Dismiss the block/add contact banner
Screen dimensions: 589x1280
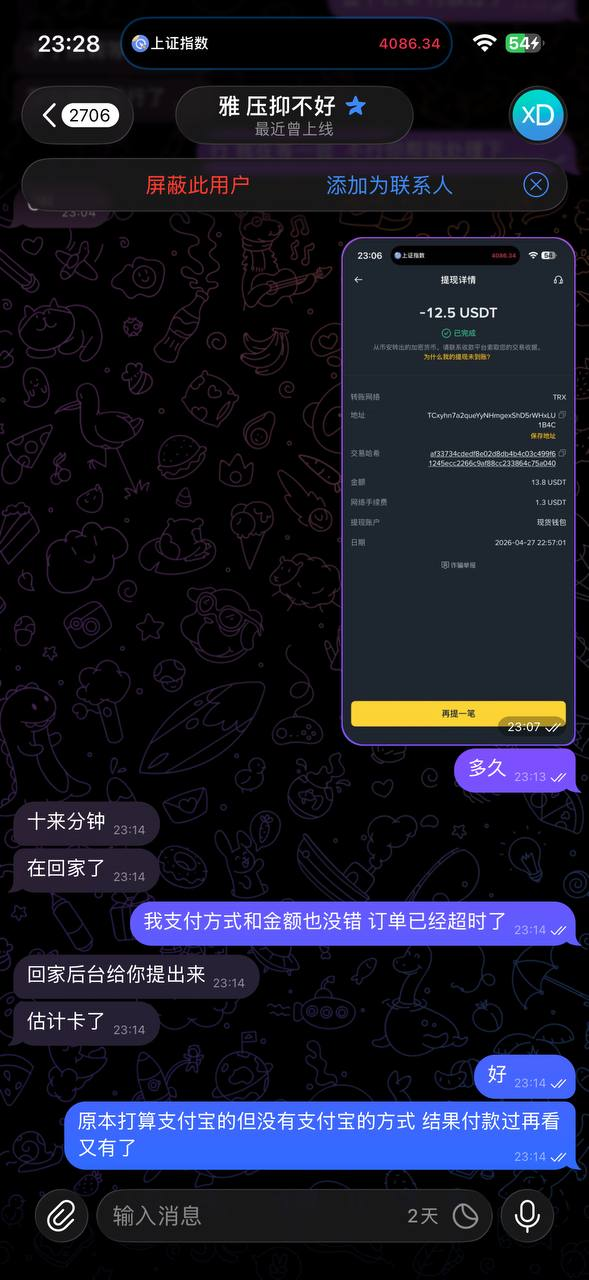click(536, 185)
